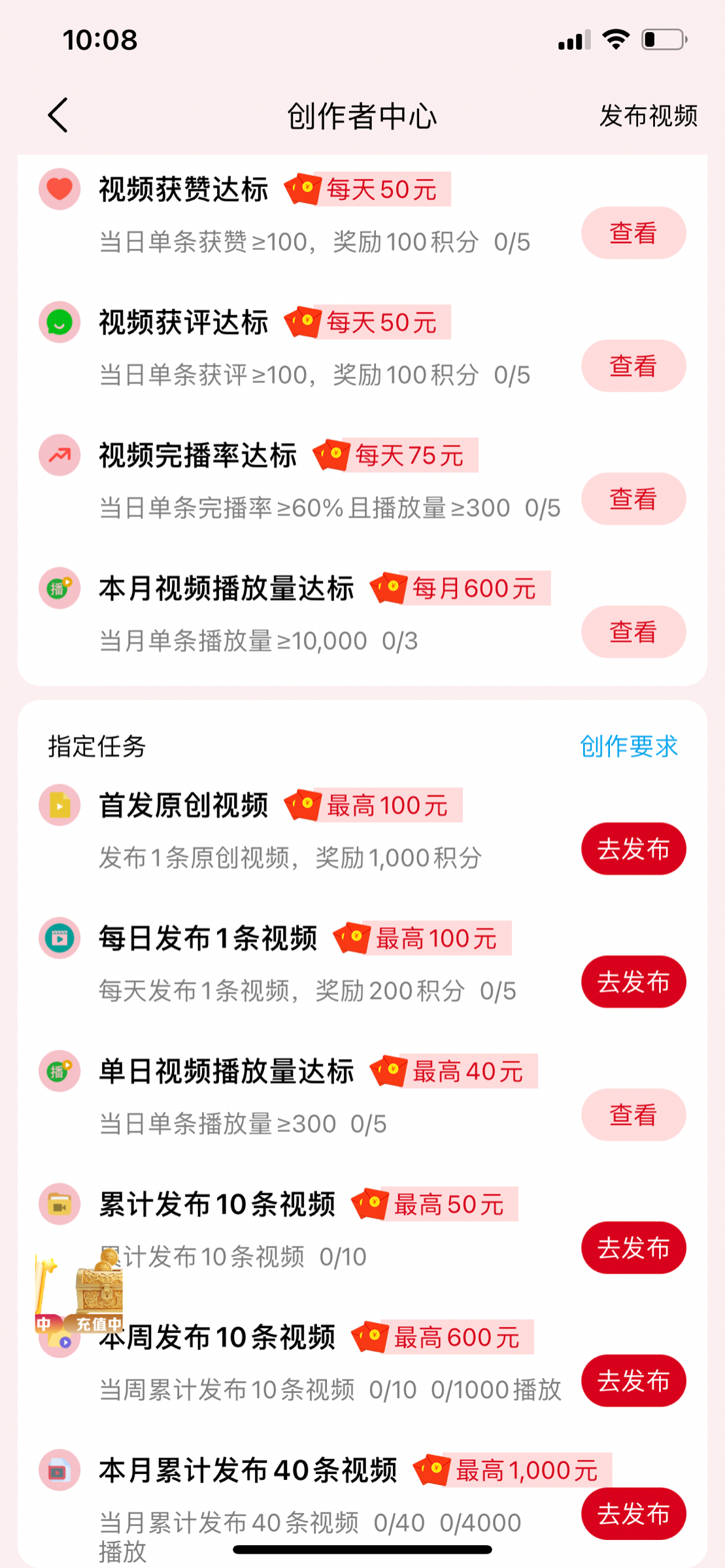Click 查看 beside 单日视频播放量达标
The height and width of the screenshot is (1568, 725).
(x=633, y=1115)
